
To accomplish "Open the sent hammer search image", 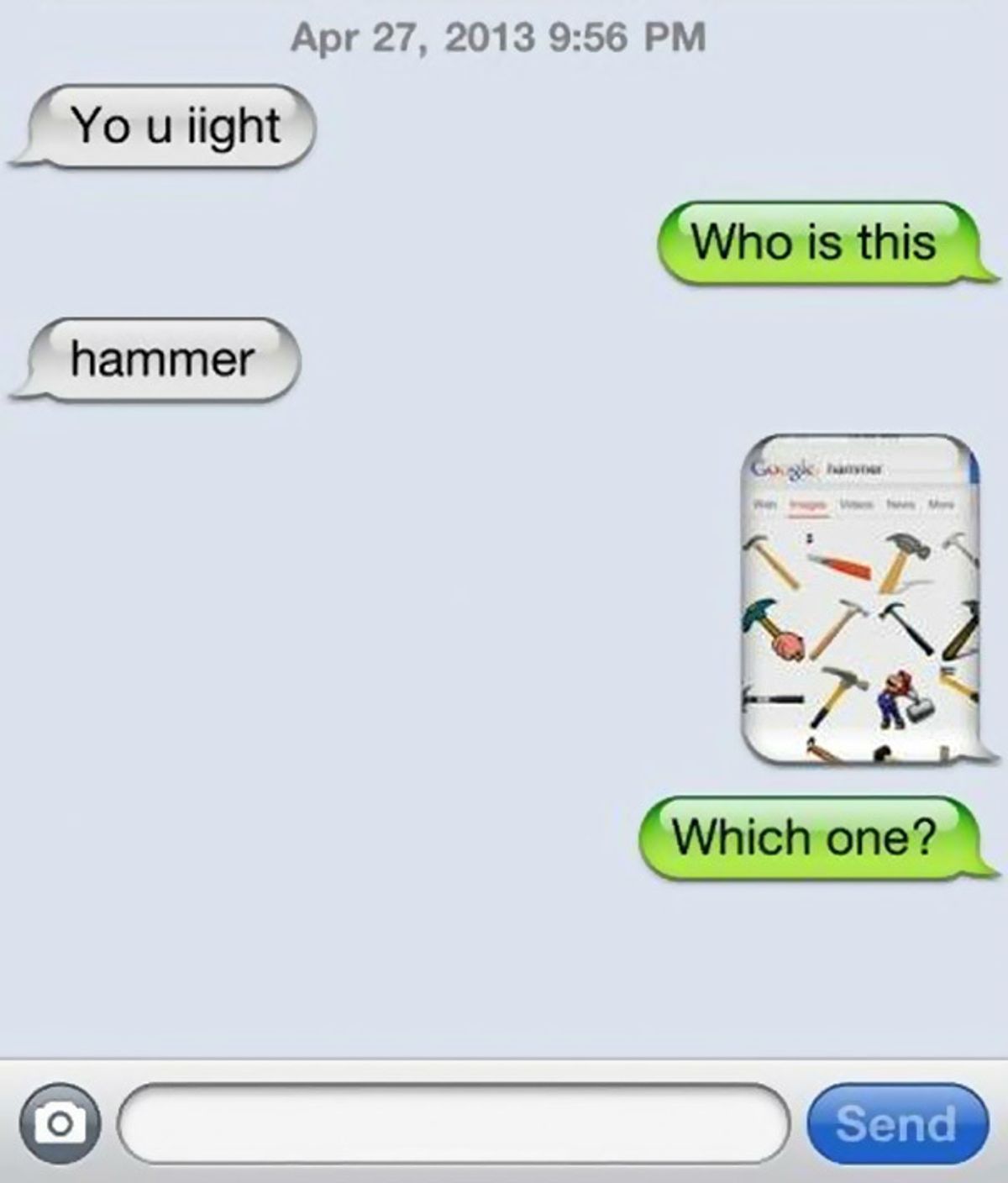I will (859, 599).
